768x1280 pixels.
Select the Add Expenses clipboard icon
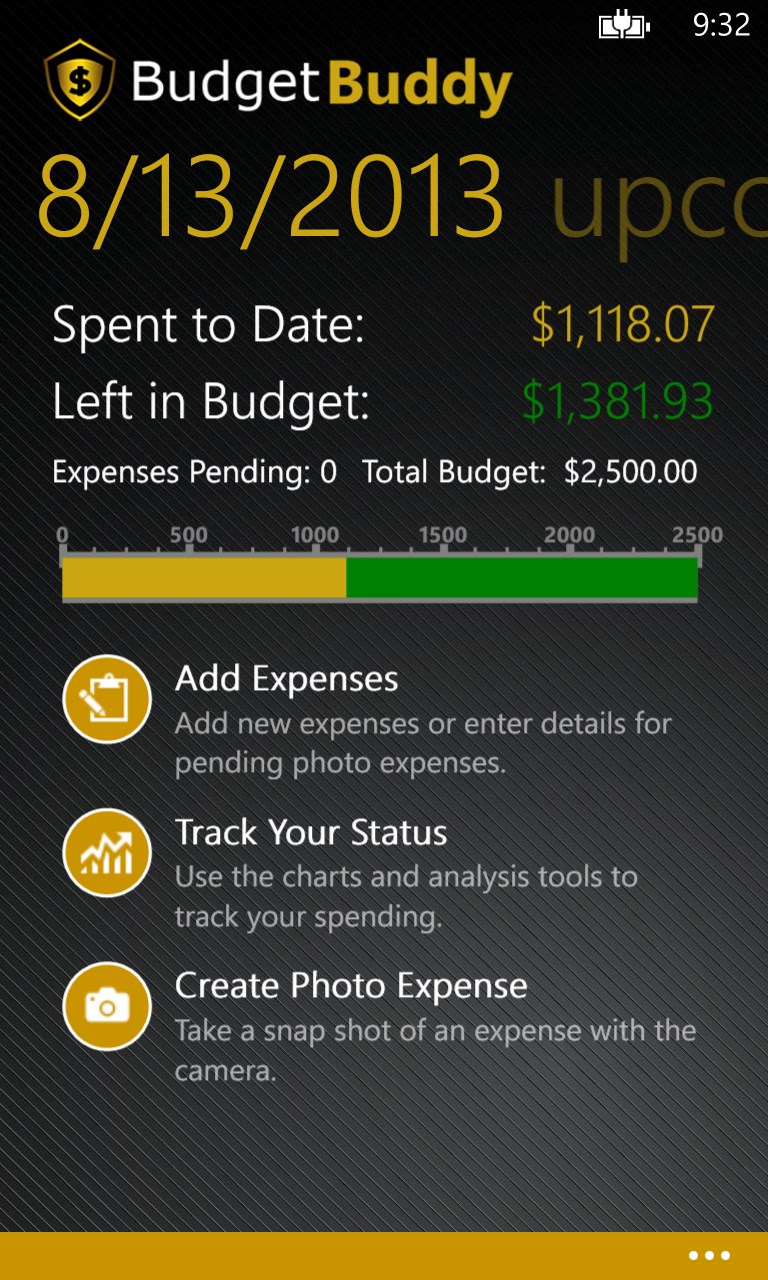[x=106, y=699]
